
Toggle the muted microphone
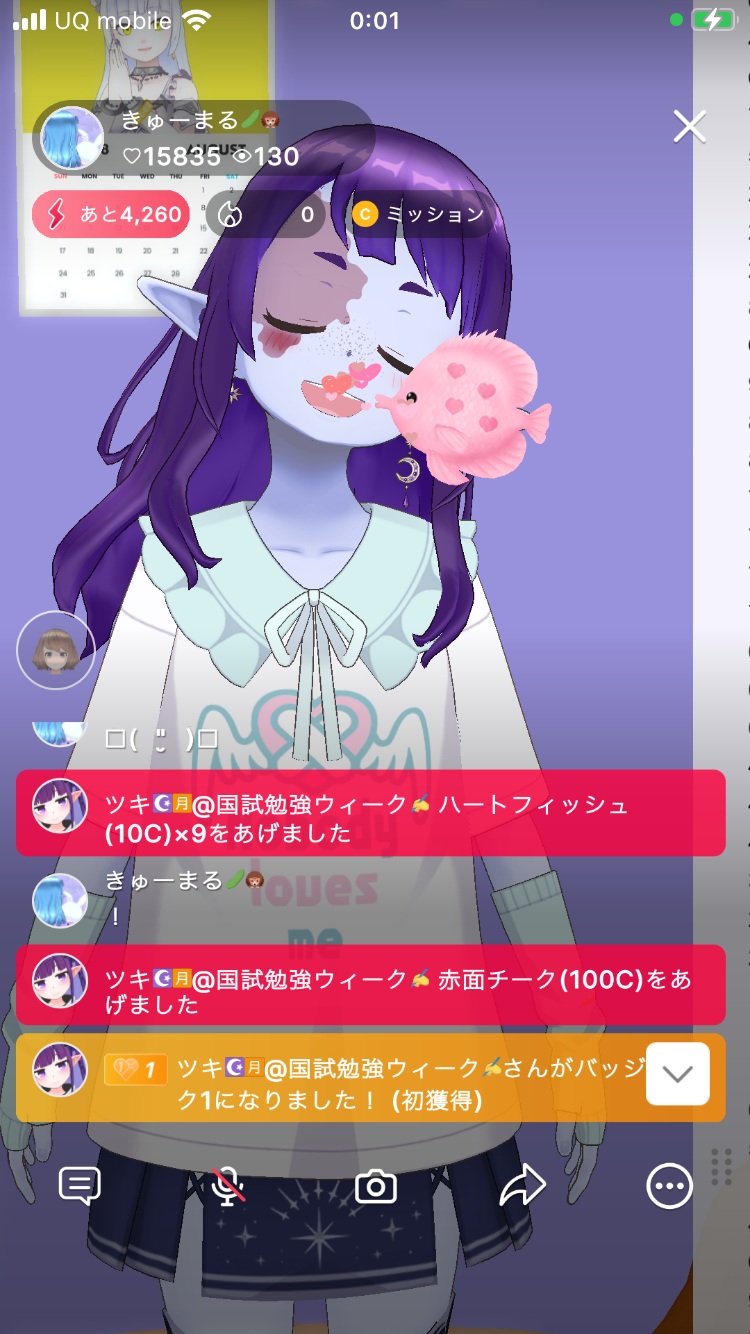pos(229,1186)
